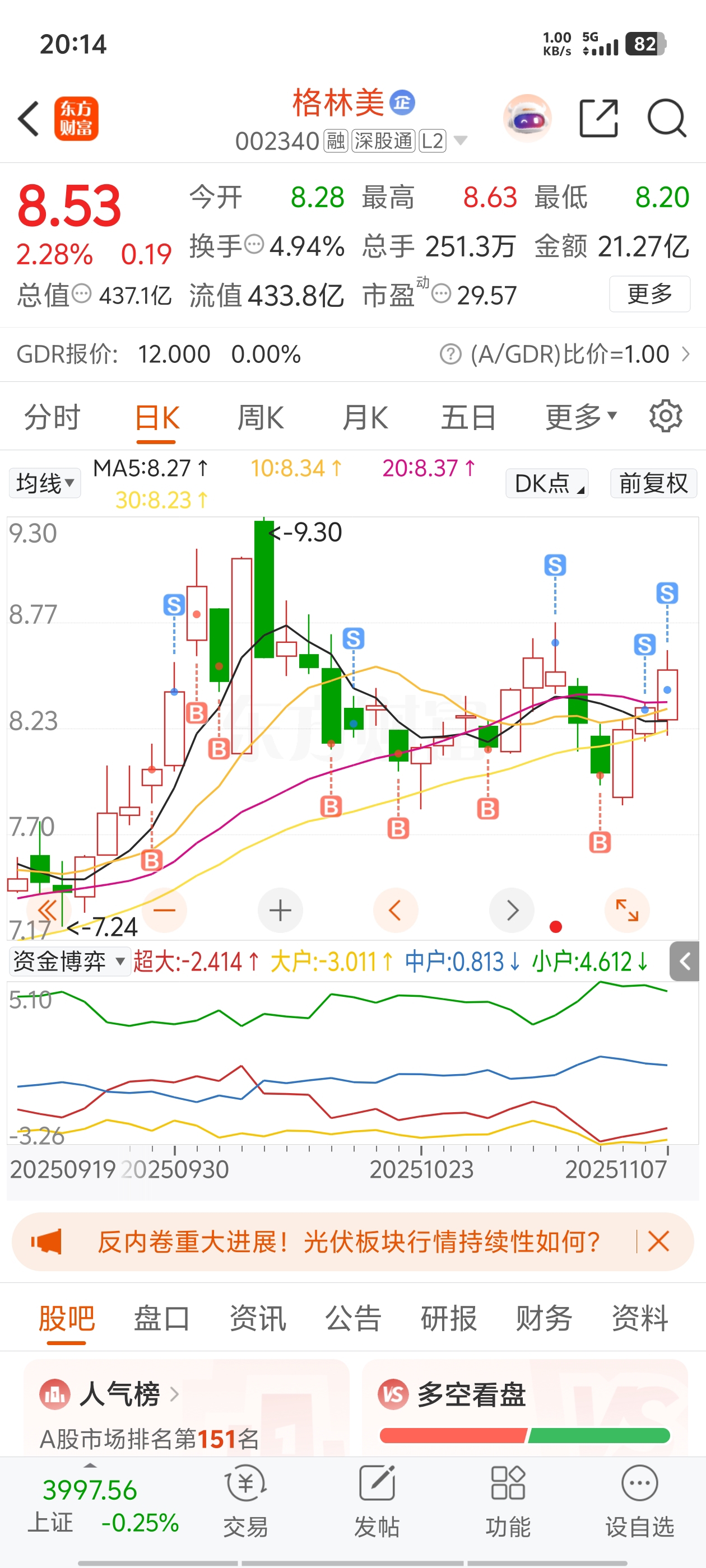Open the 前复权 adjustment selector
This screenshot has width=706, height=1568.
point(653,483)
